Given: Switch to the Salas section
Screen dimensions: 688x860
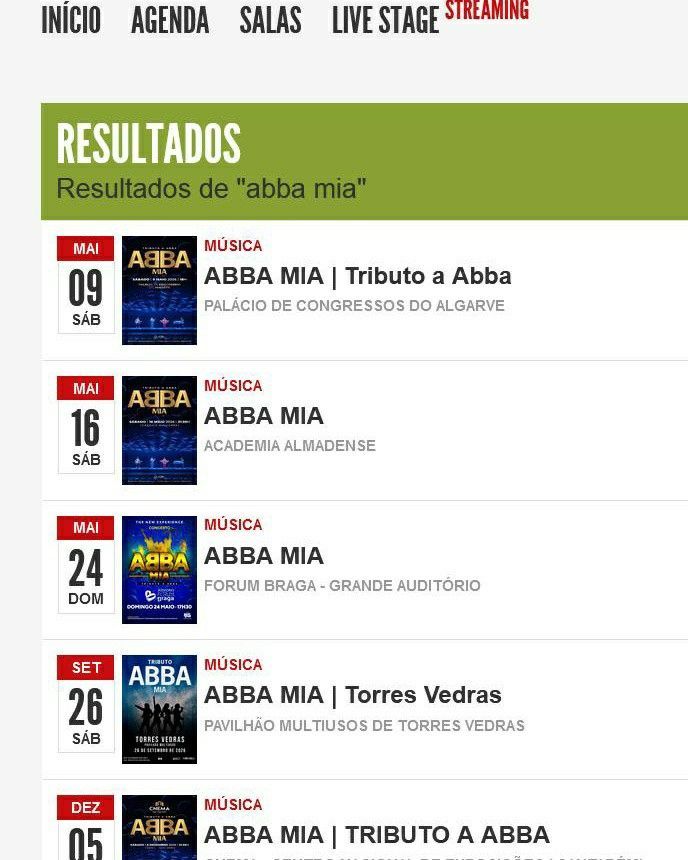Looking at the screenshot, I should click(x=270, y=21).
